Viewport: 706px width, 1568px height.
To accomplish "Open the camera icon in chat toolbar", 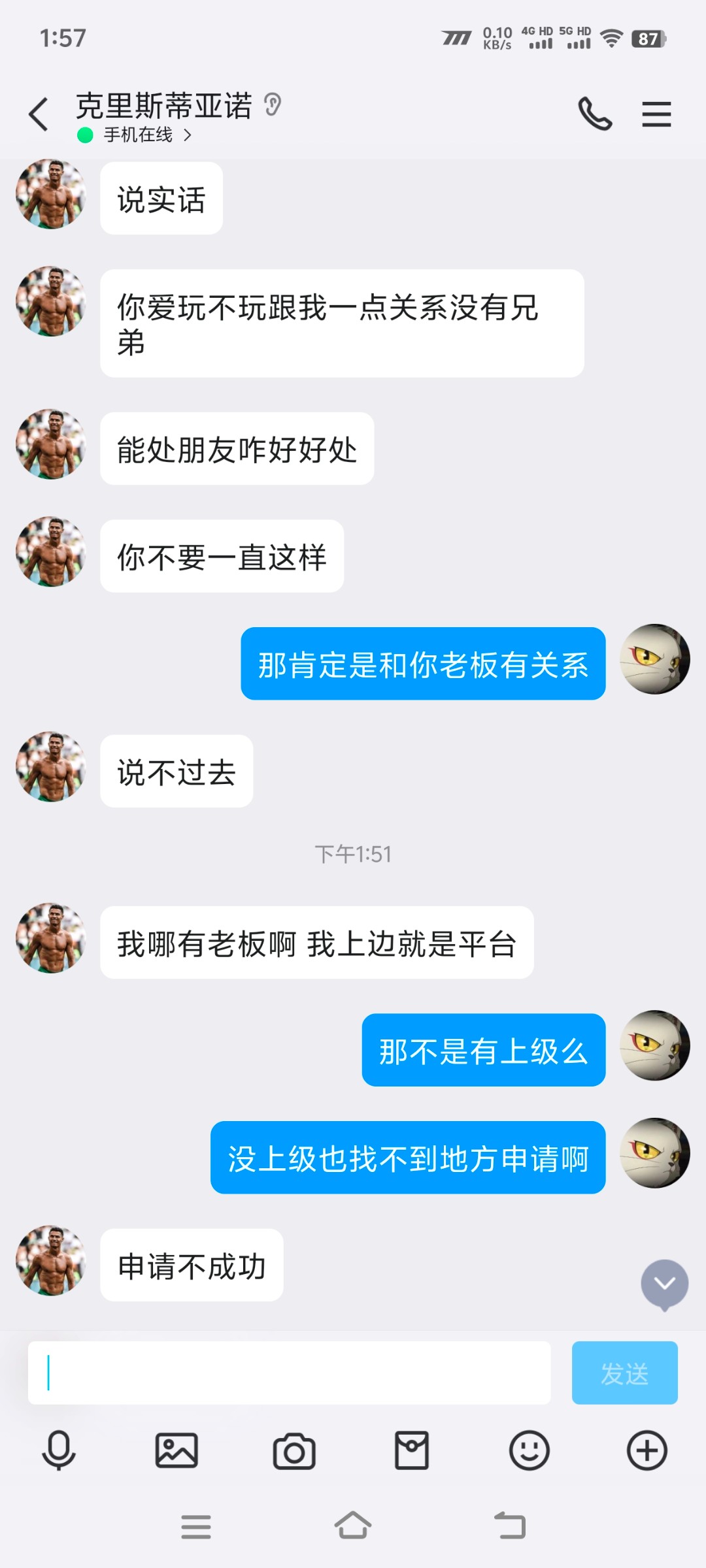I will tap(294, 1452).
